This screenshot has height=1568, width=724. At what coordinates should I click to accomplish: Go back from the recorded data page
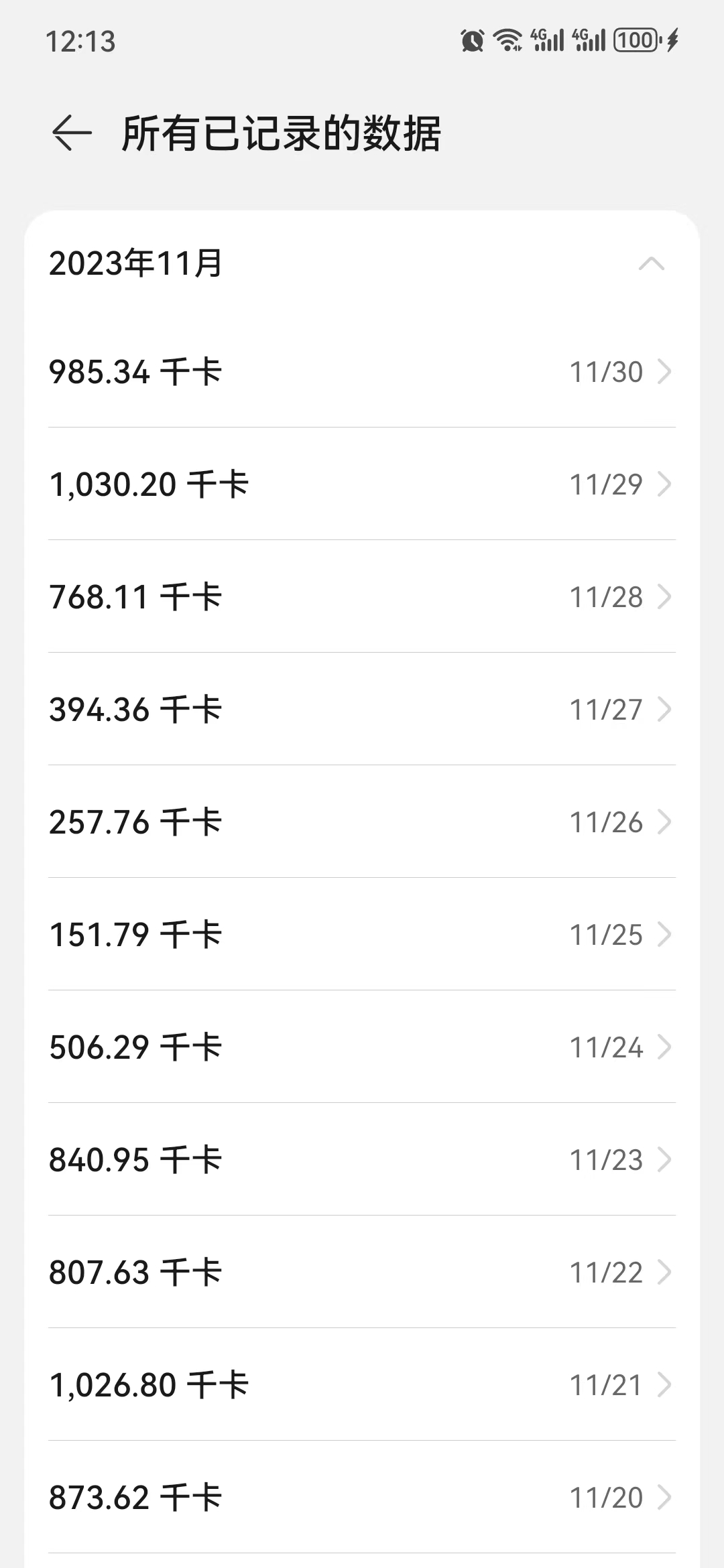click(x=71, y=133)
